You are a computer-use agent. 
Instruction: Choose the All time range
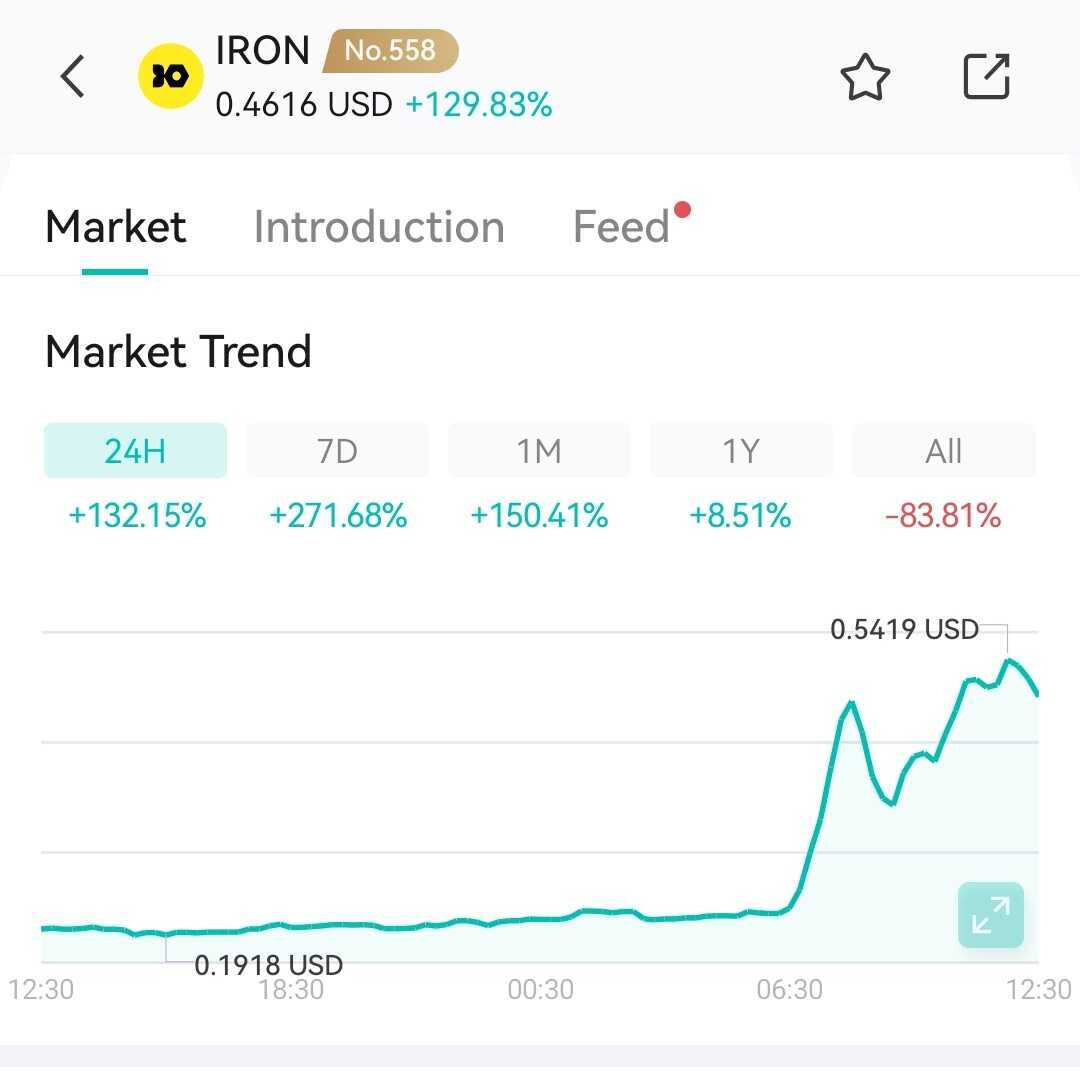(943, 451)
